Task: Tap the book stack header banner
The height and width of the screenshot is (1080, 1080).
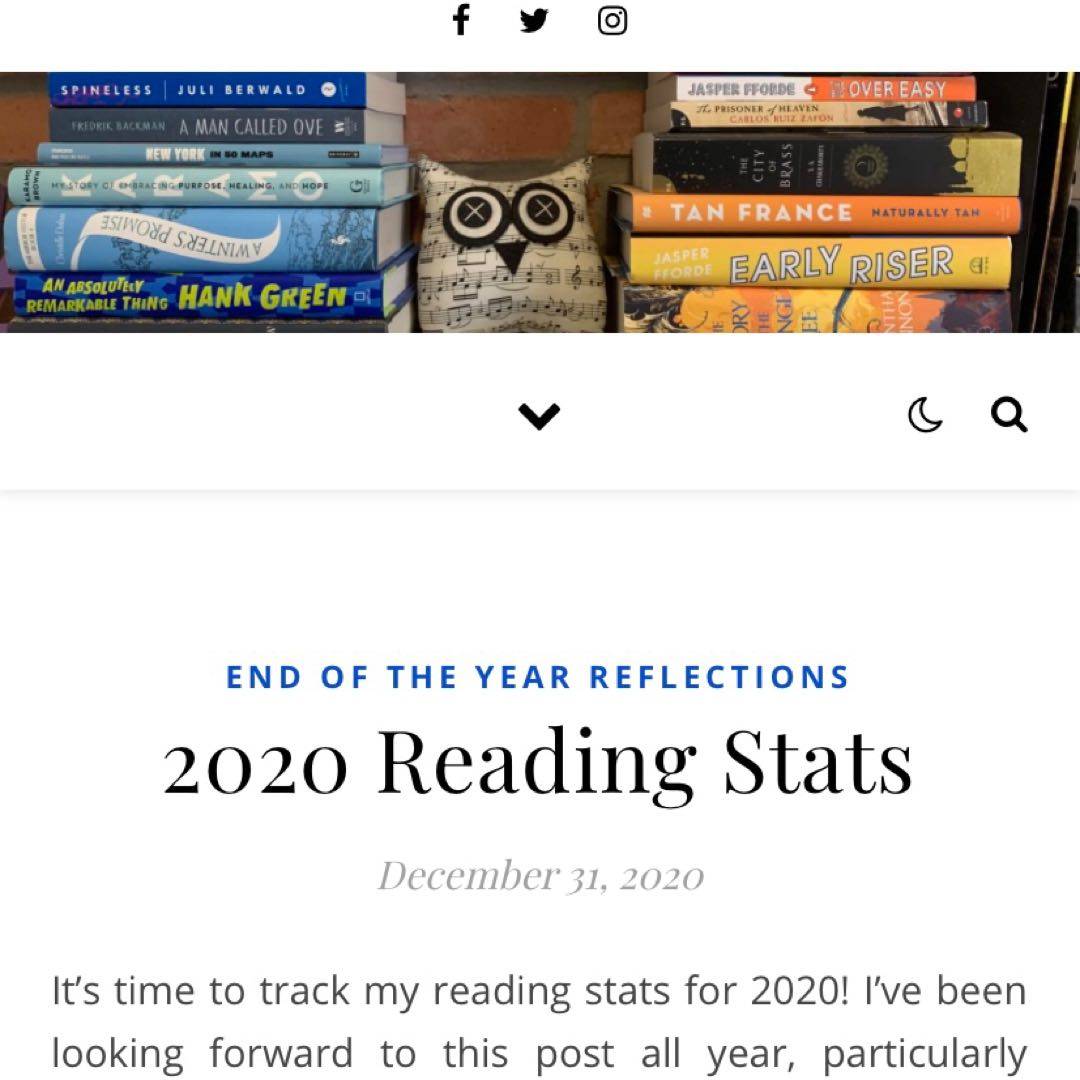Action: [x=540, y=202]
